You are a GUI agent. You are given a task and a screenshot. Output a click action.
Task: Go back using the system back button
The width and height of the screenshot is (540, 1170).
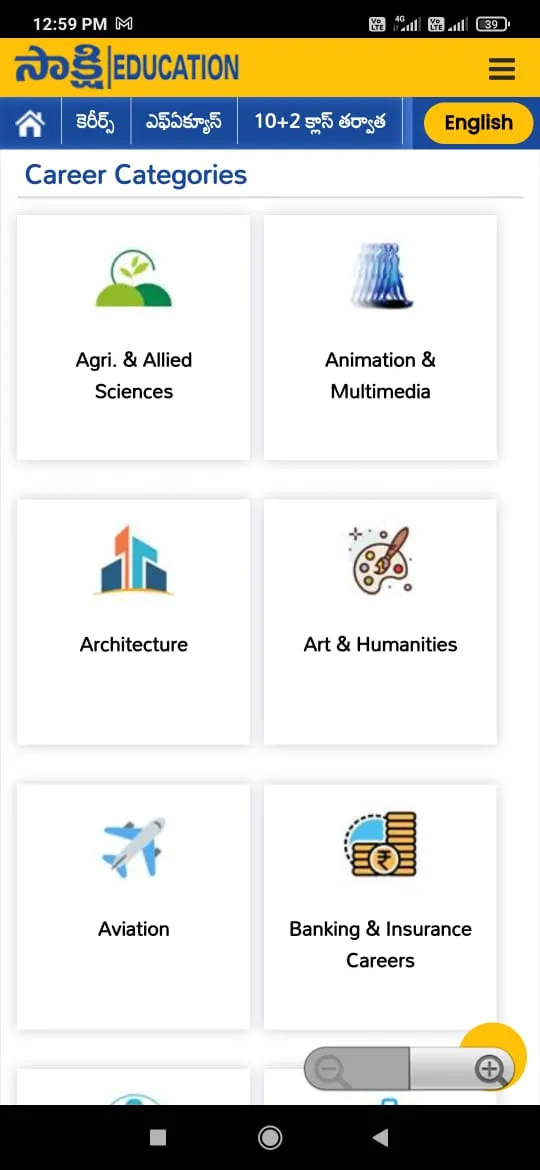click(x=380, y=1137)
